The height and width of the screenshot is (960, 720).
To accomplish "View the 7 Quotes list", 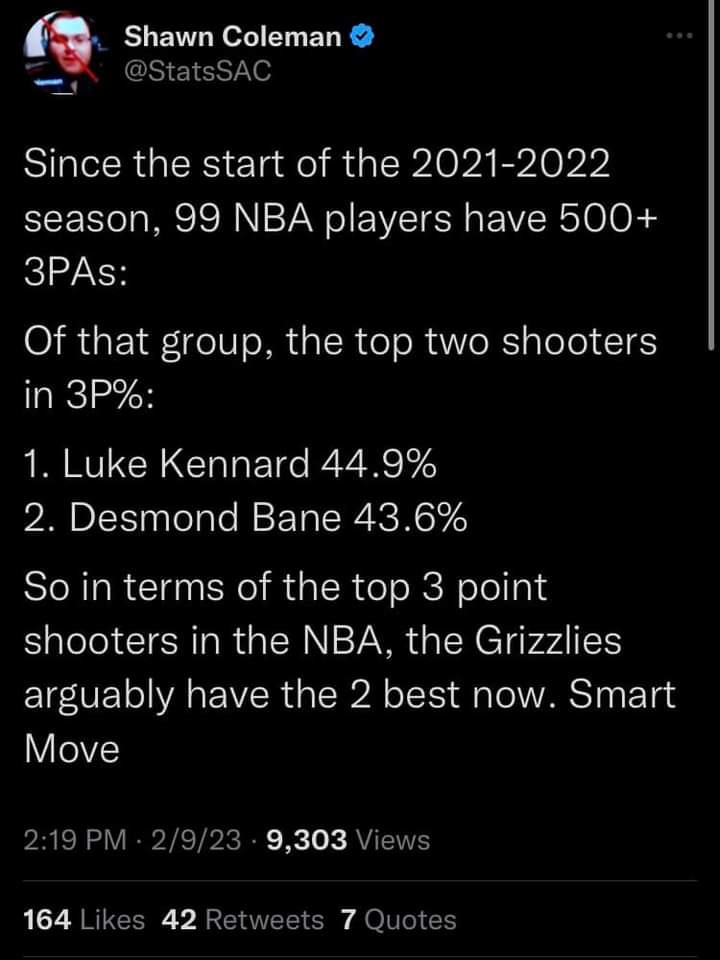I will pyautogui.click(x=398, y=919).
